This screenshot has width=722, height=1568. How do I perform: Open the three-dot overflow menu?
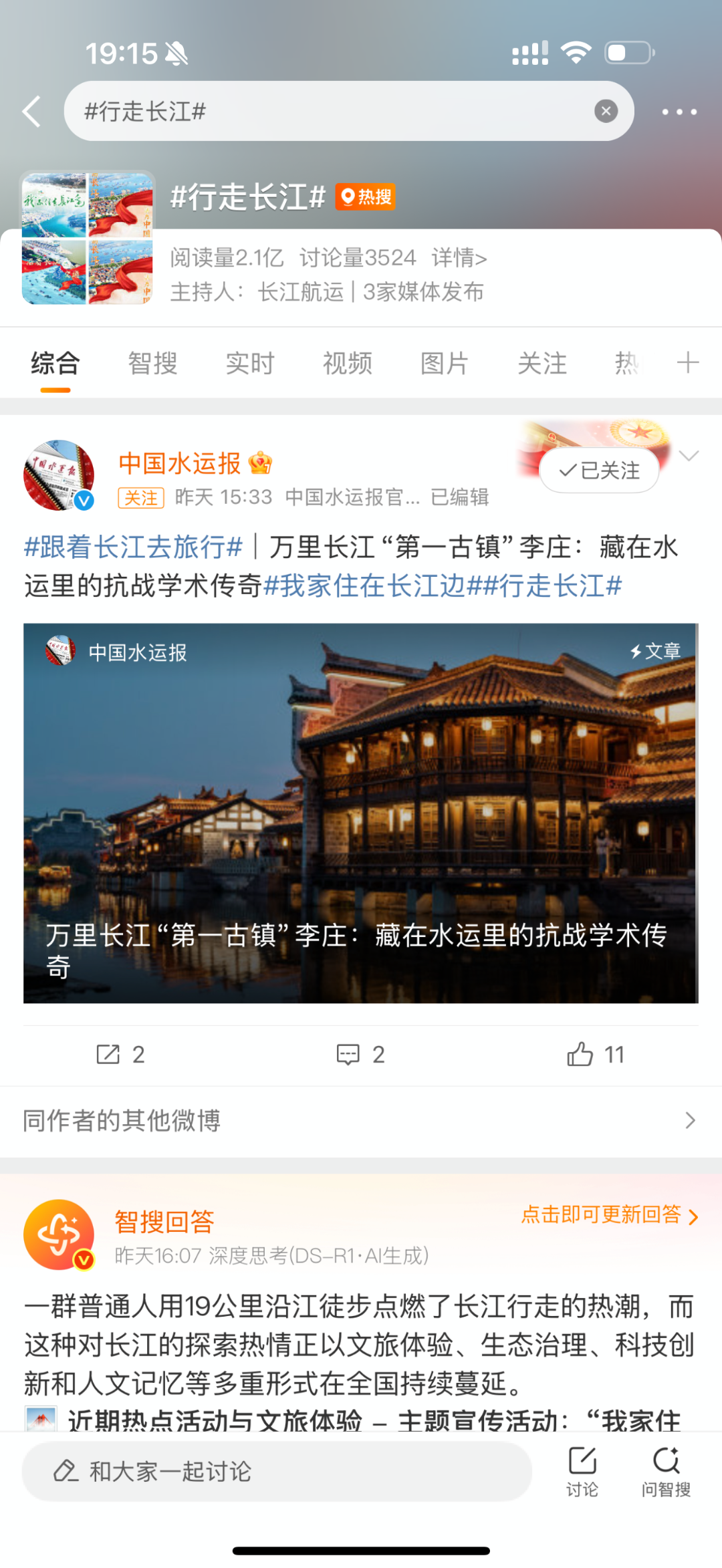pyautogui.click(x=679, y=112)
